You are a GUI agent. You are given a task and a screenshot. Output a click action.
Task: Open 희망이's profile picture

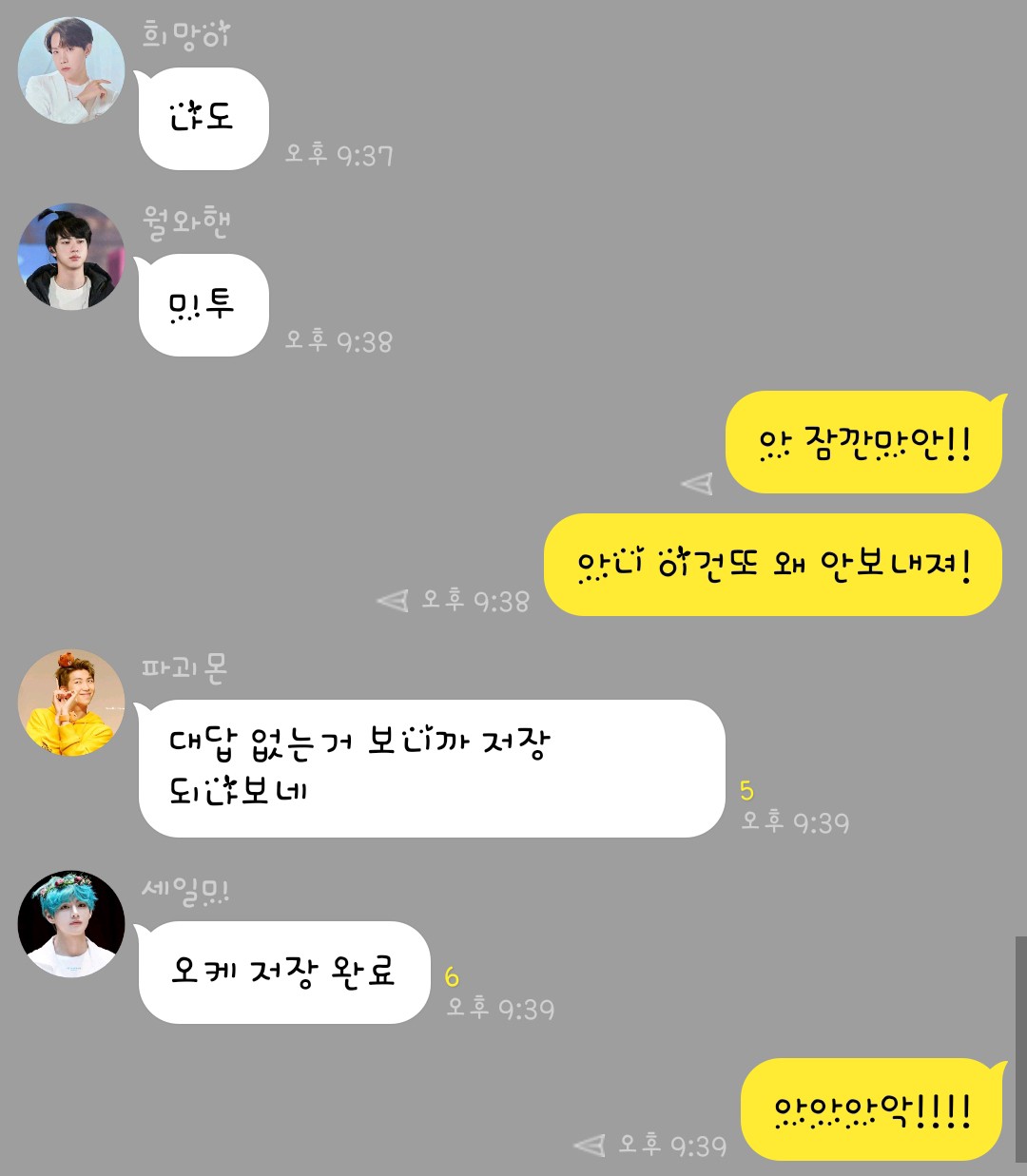pyautogui.click(x=71, y=70)
